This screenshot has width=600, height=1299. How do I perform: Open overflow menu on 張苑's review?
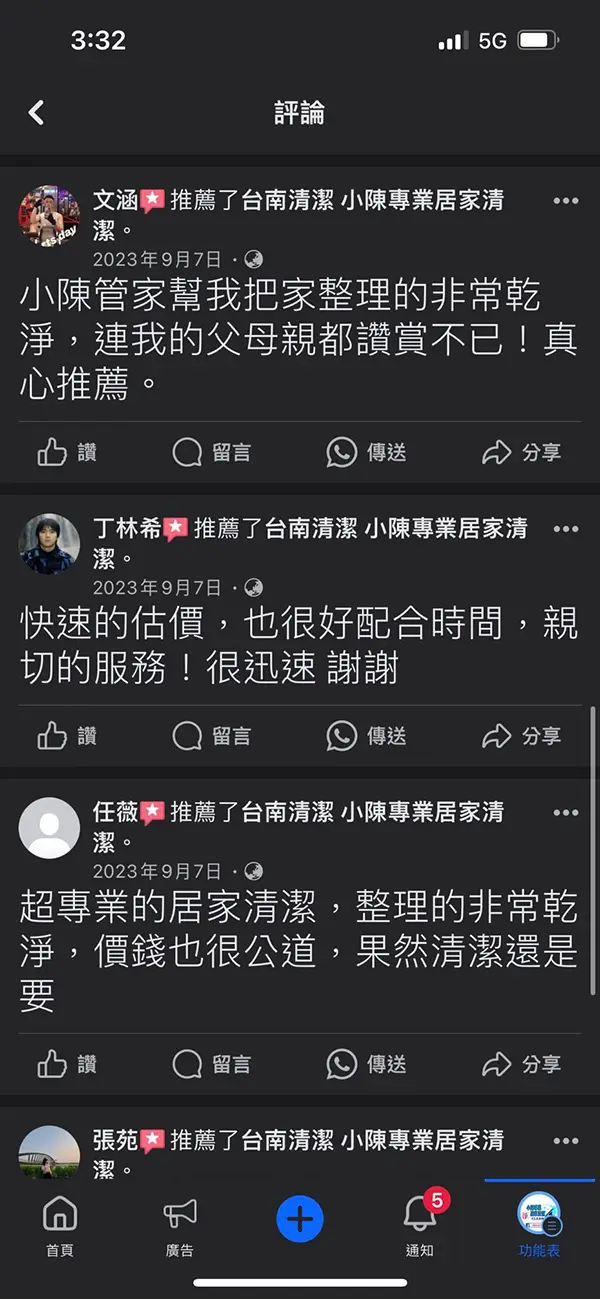tap(565, 1141)
